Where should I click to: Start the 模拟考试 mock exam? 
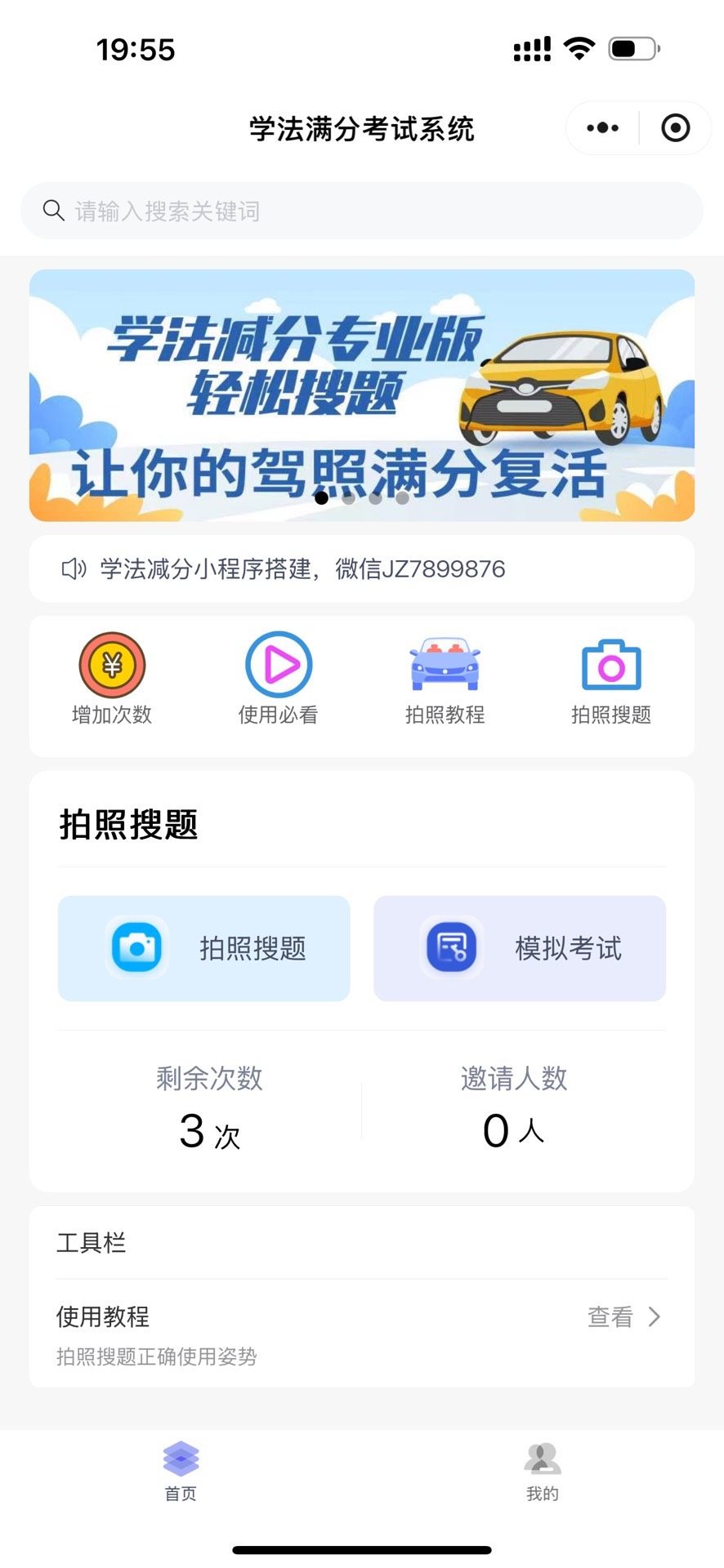pyautogui.click(x=520, y=948)
